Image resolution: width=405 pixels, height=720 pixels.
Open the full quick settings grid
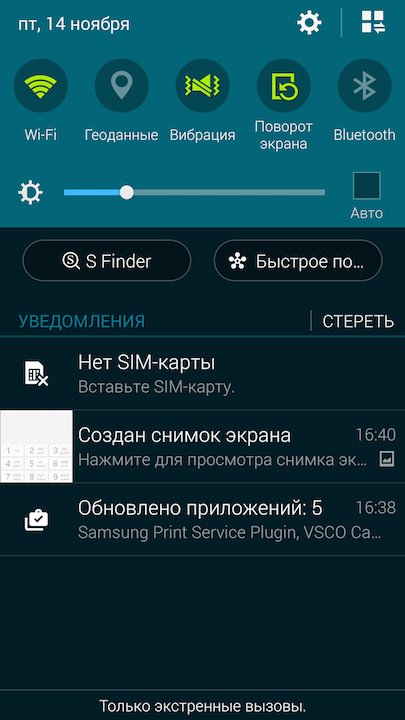pyautogui.click(x=373, y=22)
